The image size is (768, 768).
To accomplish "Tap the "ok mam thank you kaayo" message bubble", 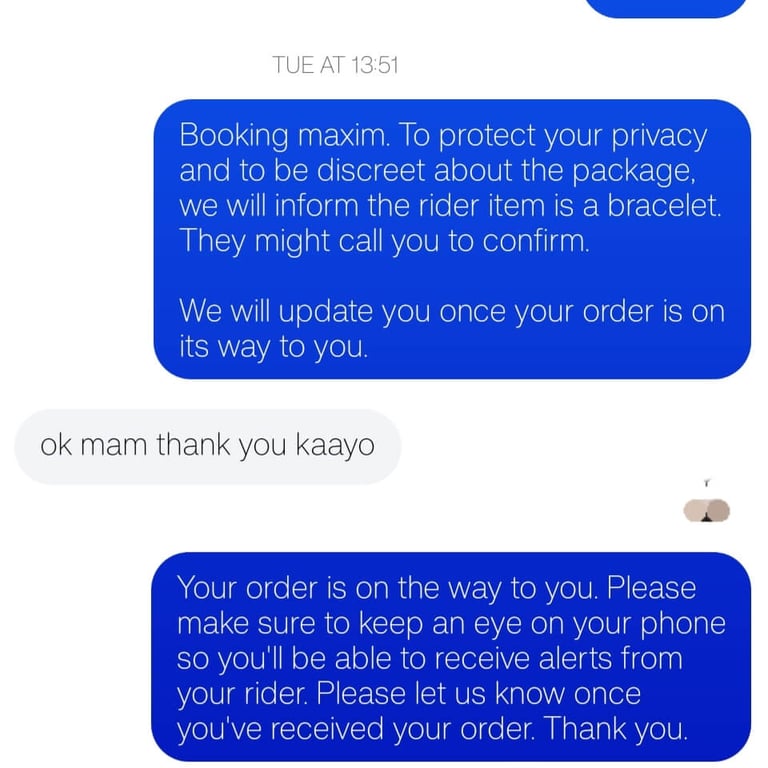I will click(208, 447).
